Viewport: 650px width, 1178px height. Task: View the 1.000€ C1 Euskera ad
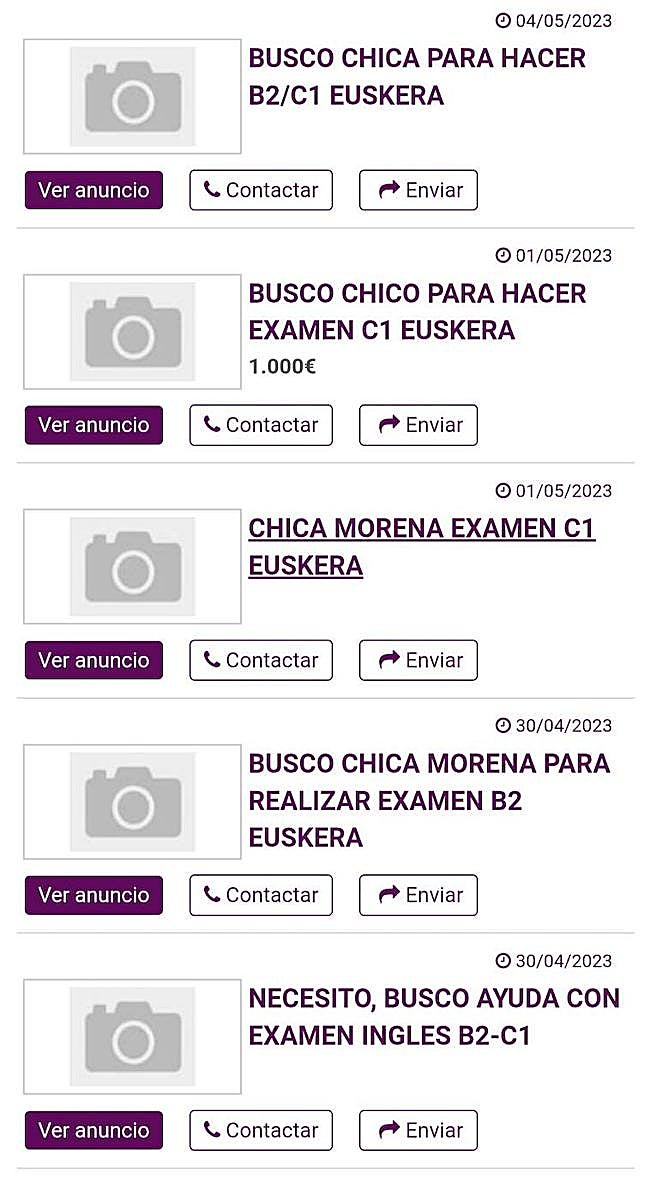point(94,425)
